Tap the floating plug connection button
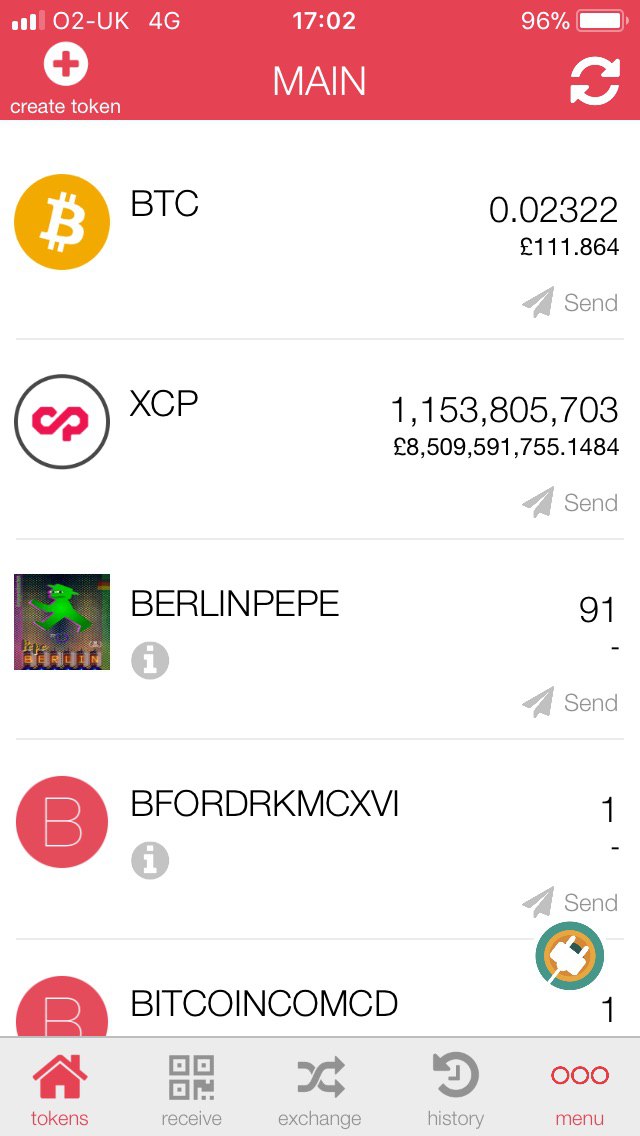The width and height of the screenshot is (640, 1136). coord(570,956)
